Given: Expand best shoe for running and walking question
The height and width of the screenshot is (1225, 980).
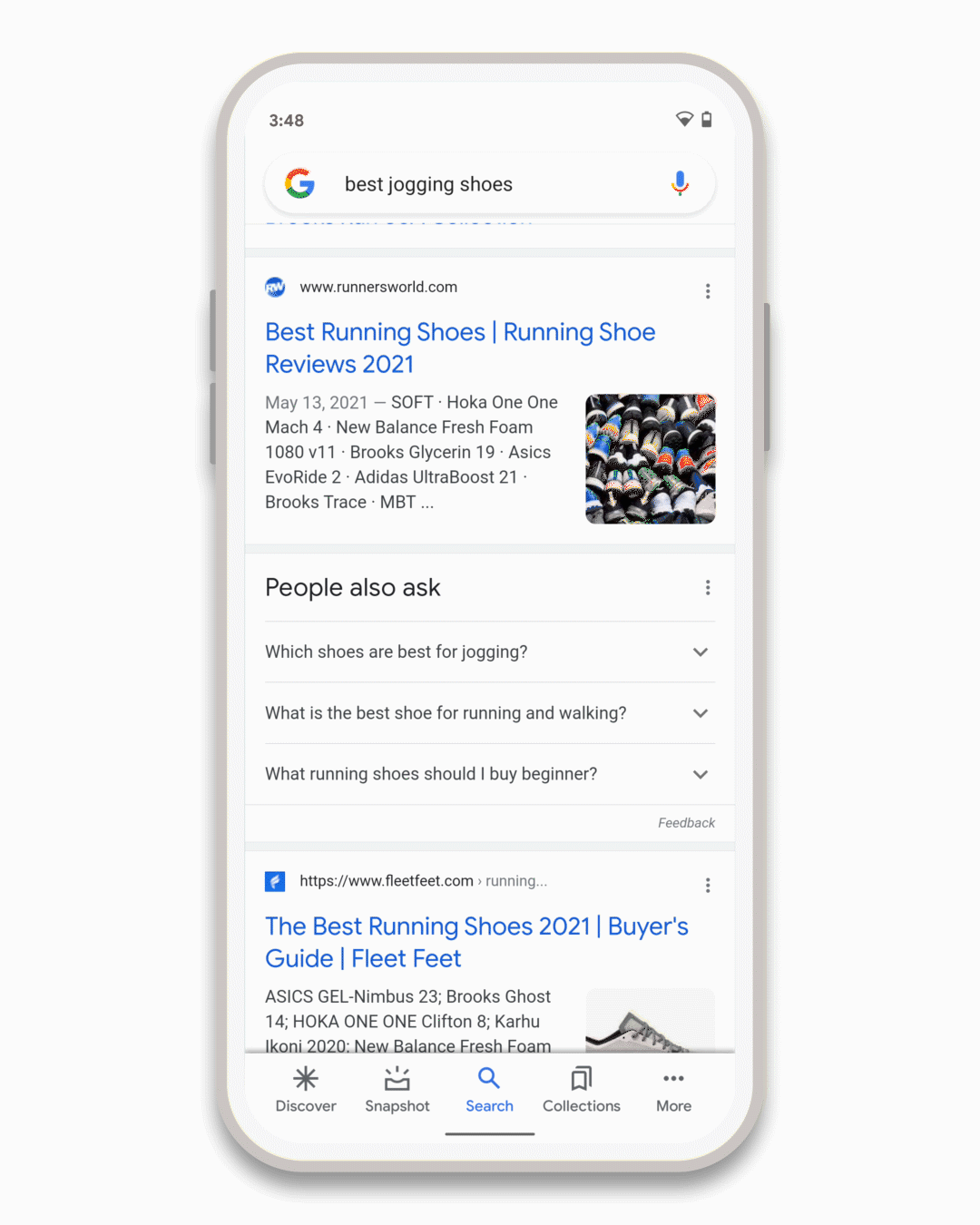Looking at the screenshot, I should pyautogui.click(x=489, y=713).
